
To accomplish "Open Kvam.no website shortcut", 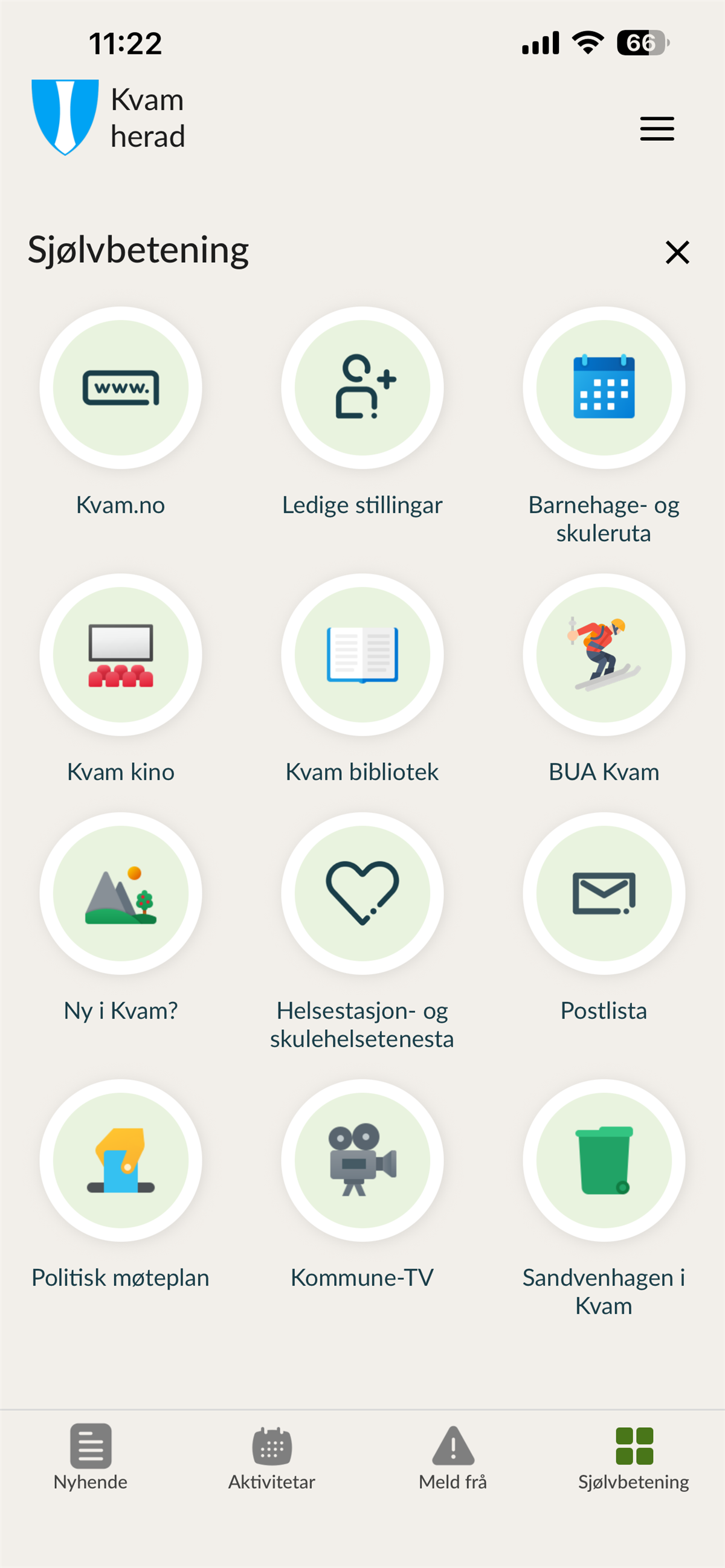I will (120, 388).
